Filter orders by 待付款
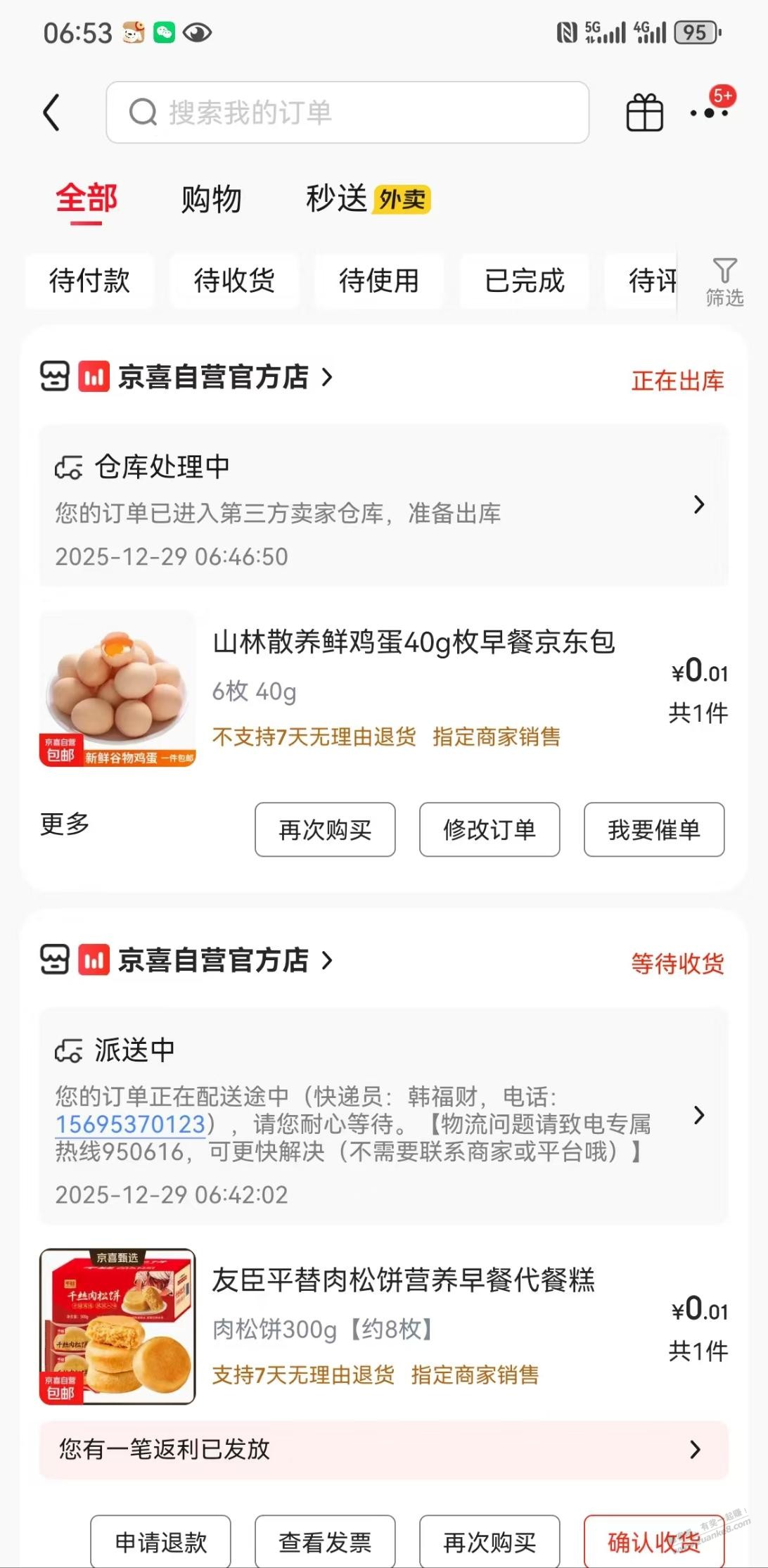 tap(89, 281)
